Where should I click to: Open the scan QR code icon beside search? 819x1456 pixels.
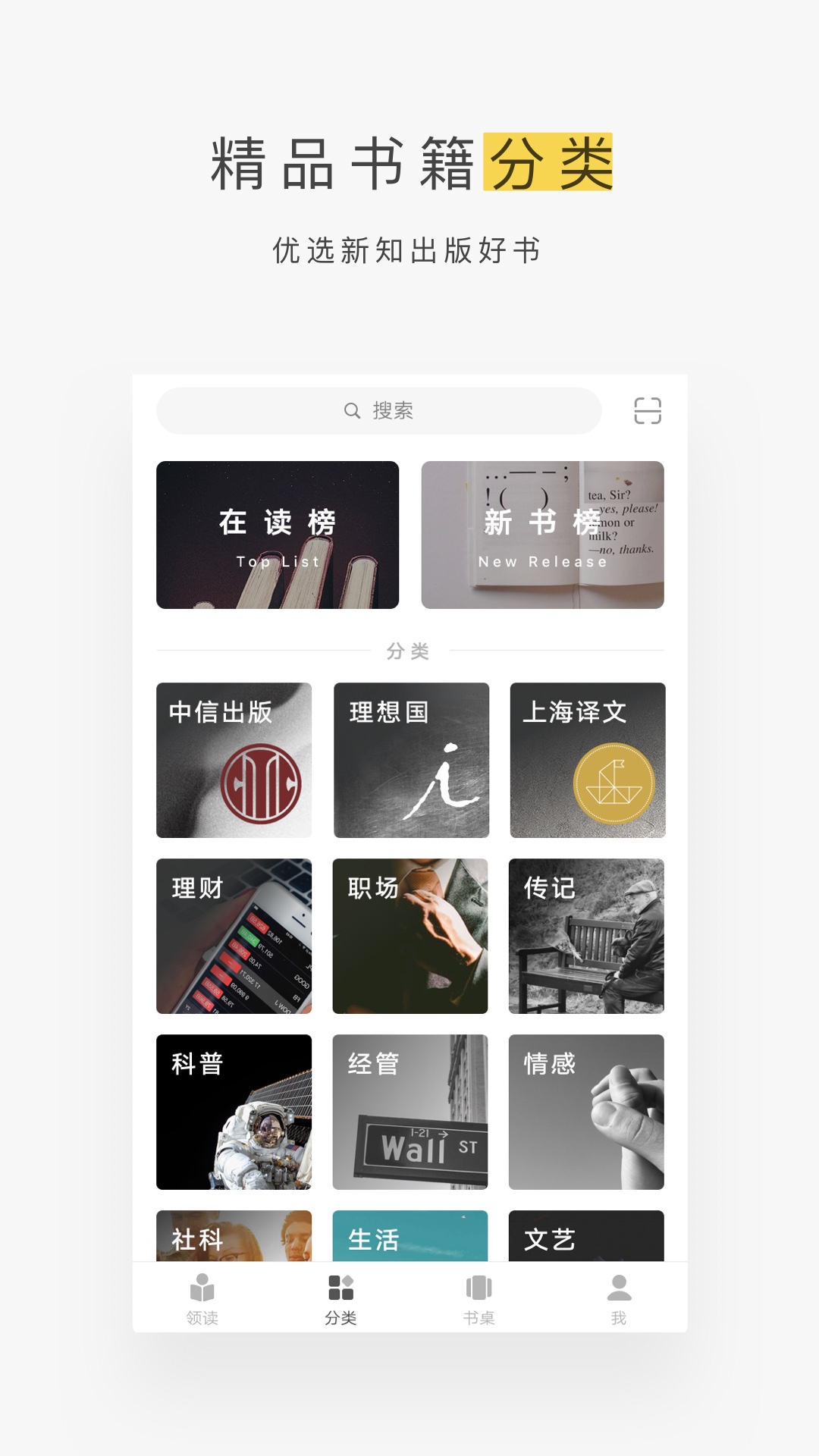648,409
